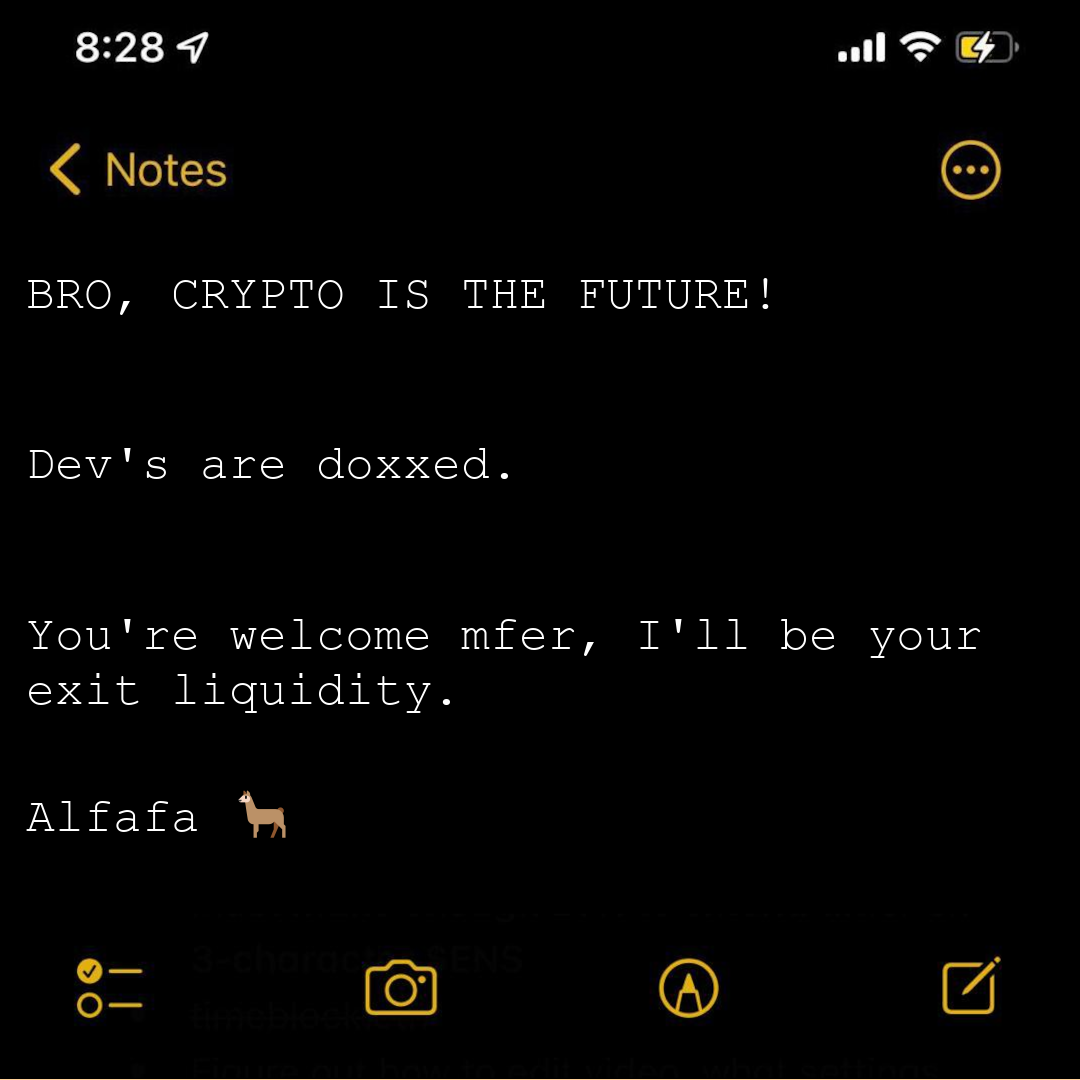1080x1080 pixels.
Task: Add a checklist to the note
Action: coord(109,988)
